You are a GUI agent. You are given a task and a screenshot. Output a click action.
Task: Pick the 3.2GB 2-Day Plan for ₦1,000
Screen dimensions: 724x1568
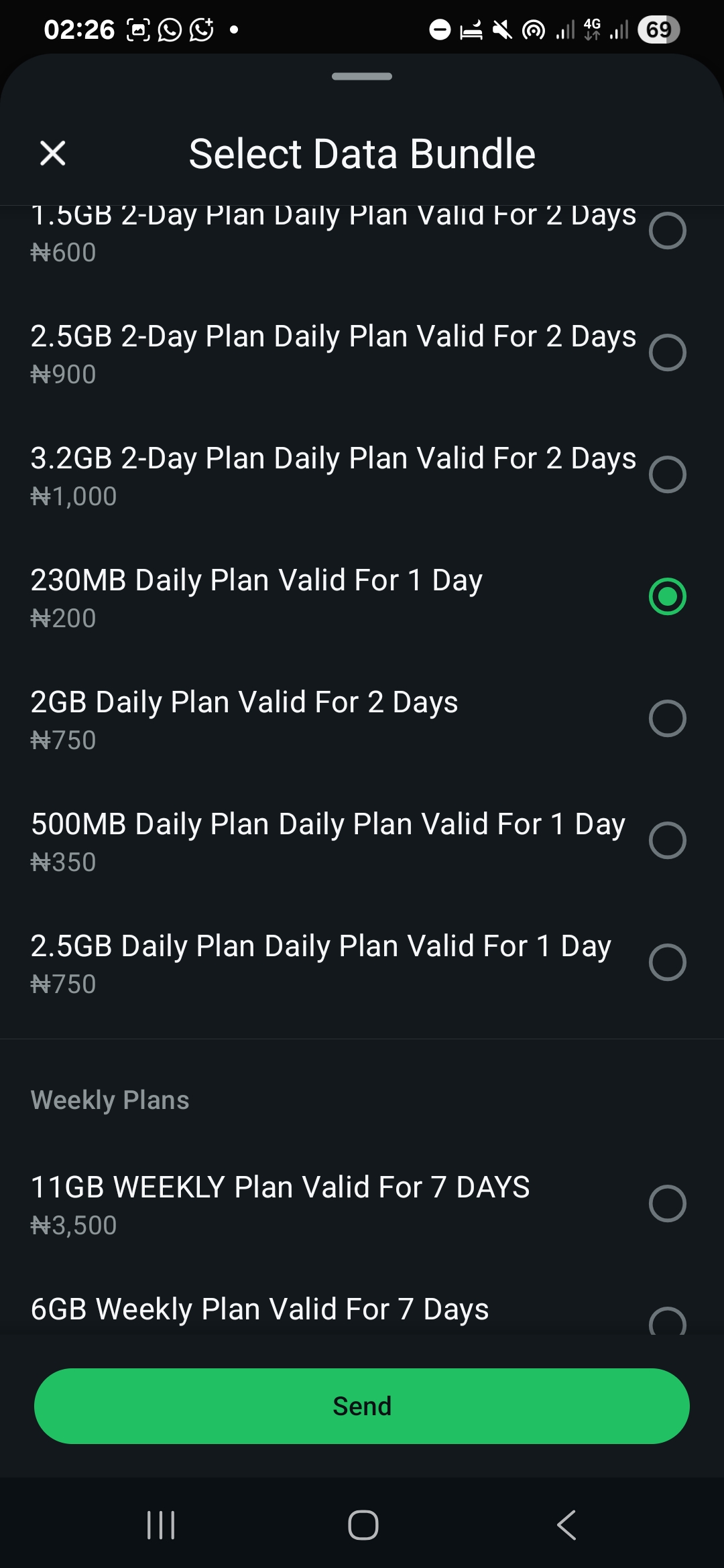tap(667, 475)
